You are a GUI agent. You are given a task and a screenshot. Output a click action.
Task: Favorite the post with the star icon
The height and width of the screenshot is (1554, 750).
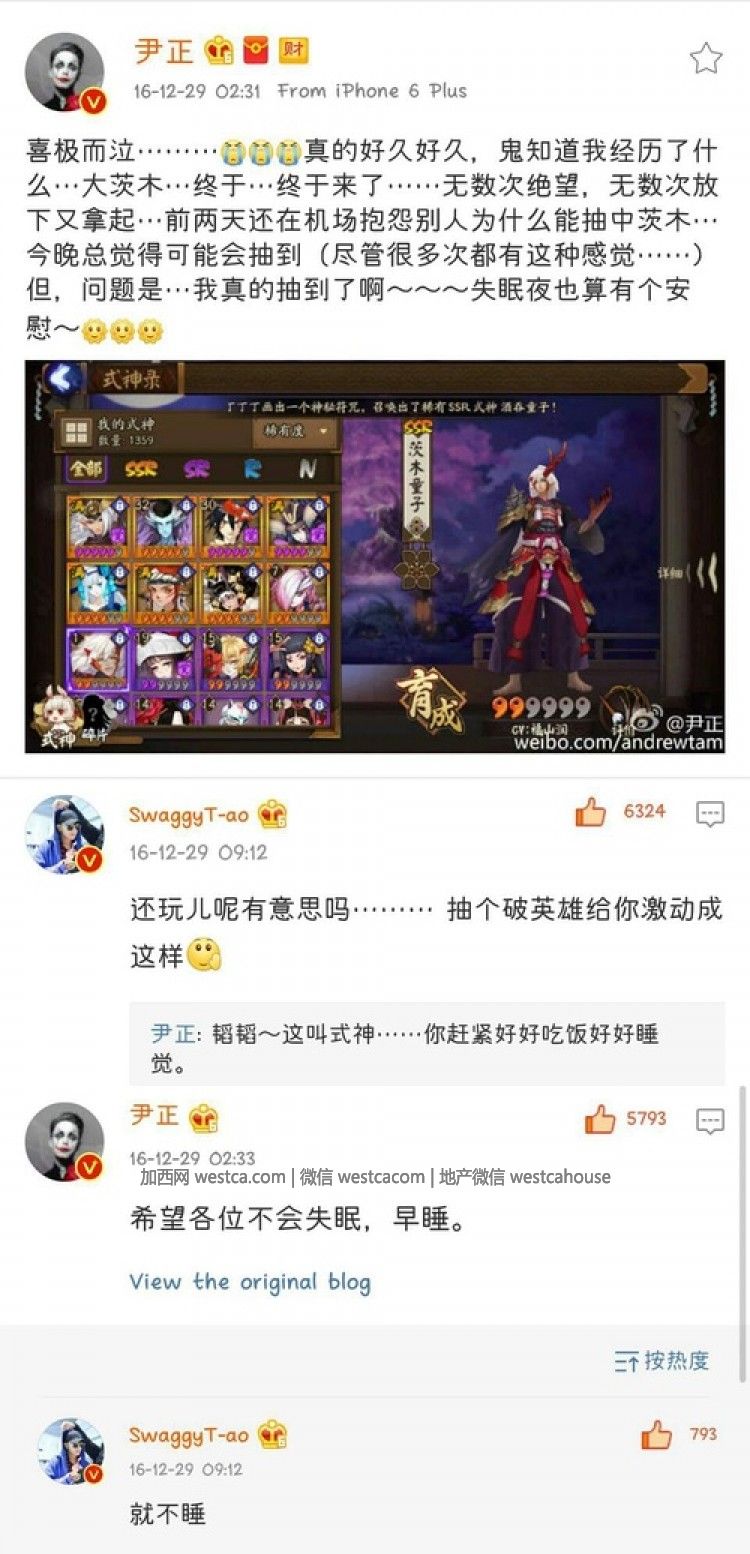[705, 59]
